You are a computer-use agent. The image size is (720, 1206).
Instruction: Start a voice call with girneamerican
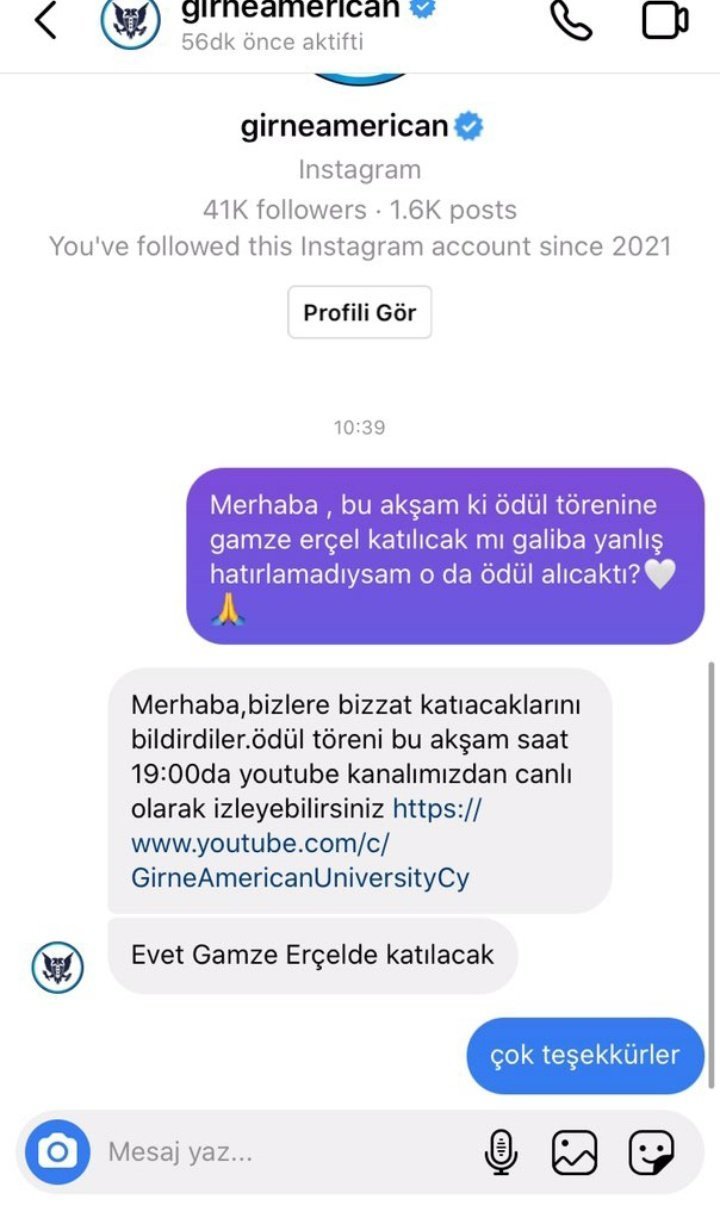pyautogui.click(x=573, y=20)
